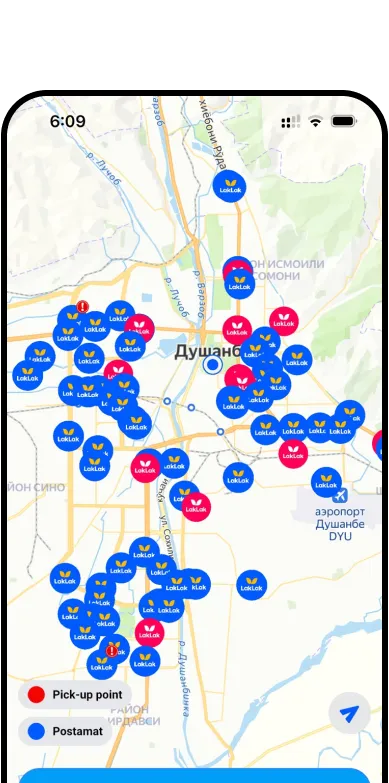Center the map on my location
Image resolution: width=389 pixels, height=783 pixels.
tap(350, 713)
